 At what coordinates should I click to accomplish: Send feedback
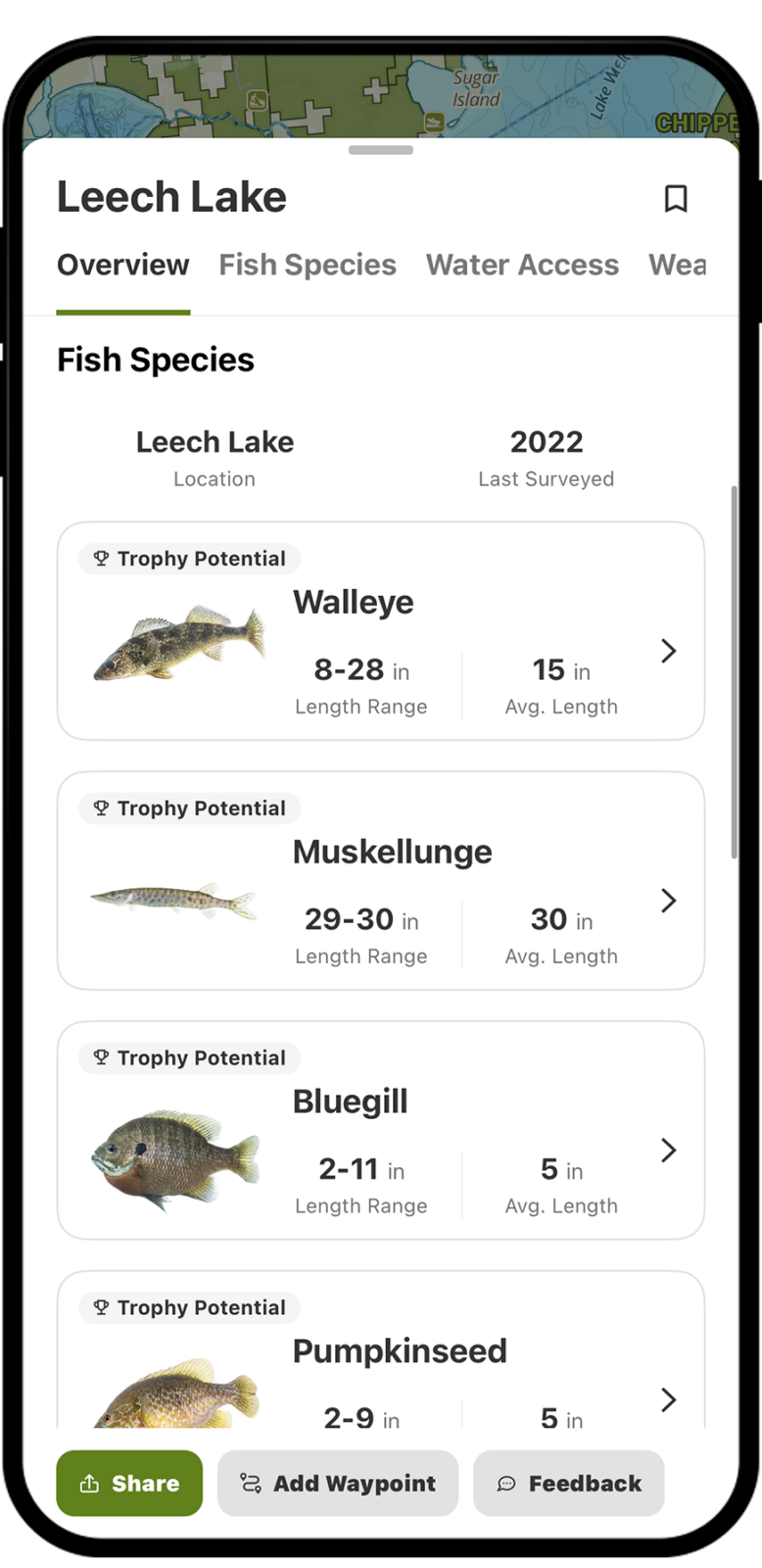568,1484
